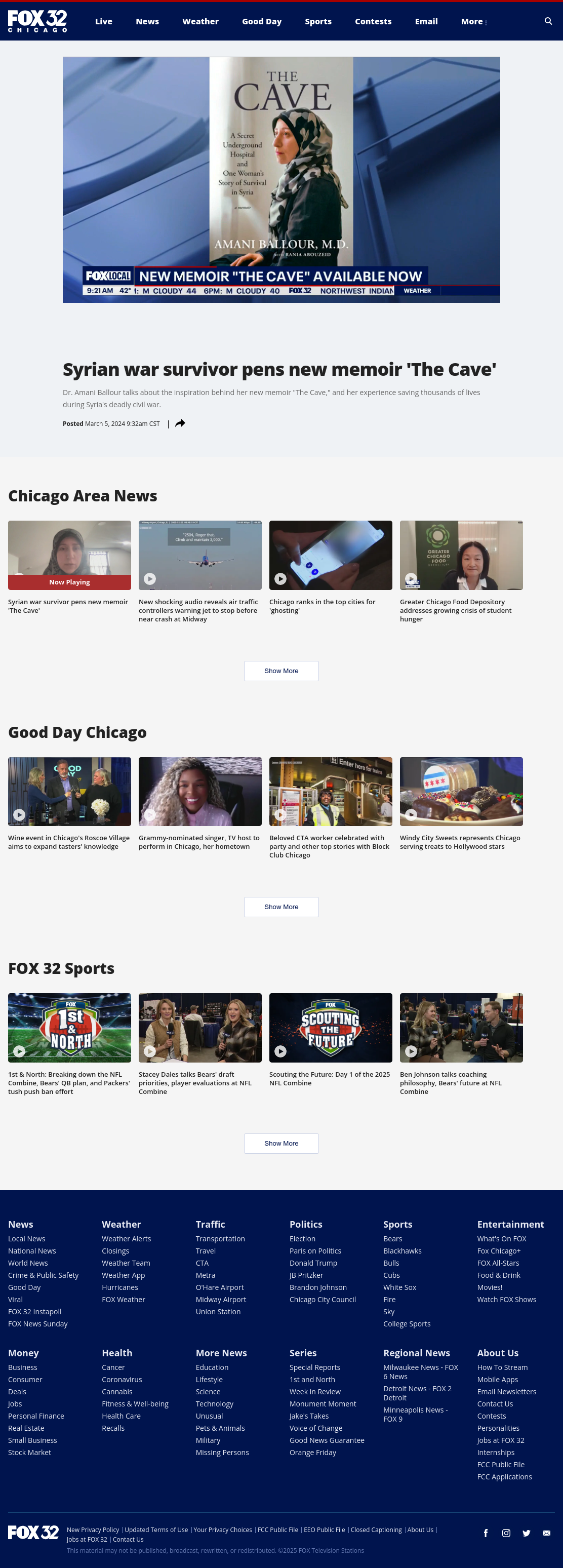Viewport: 563px width, 1568px height.
Task: Watch Greater Chicago Food Depository story
Action: point(461,555)
